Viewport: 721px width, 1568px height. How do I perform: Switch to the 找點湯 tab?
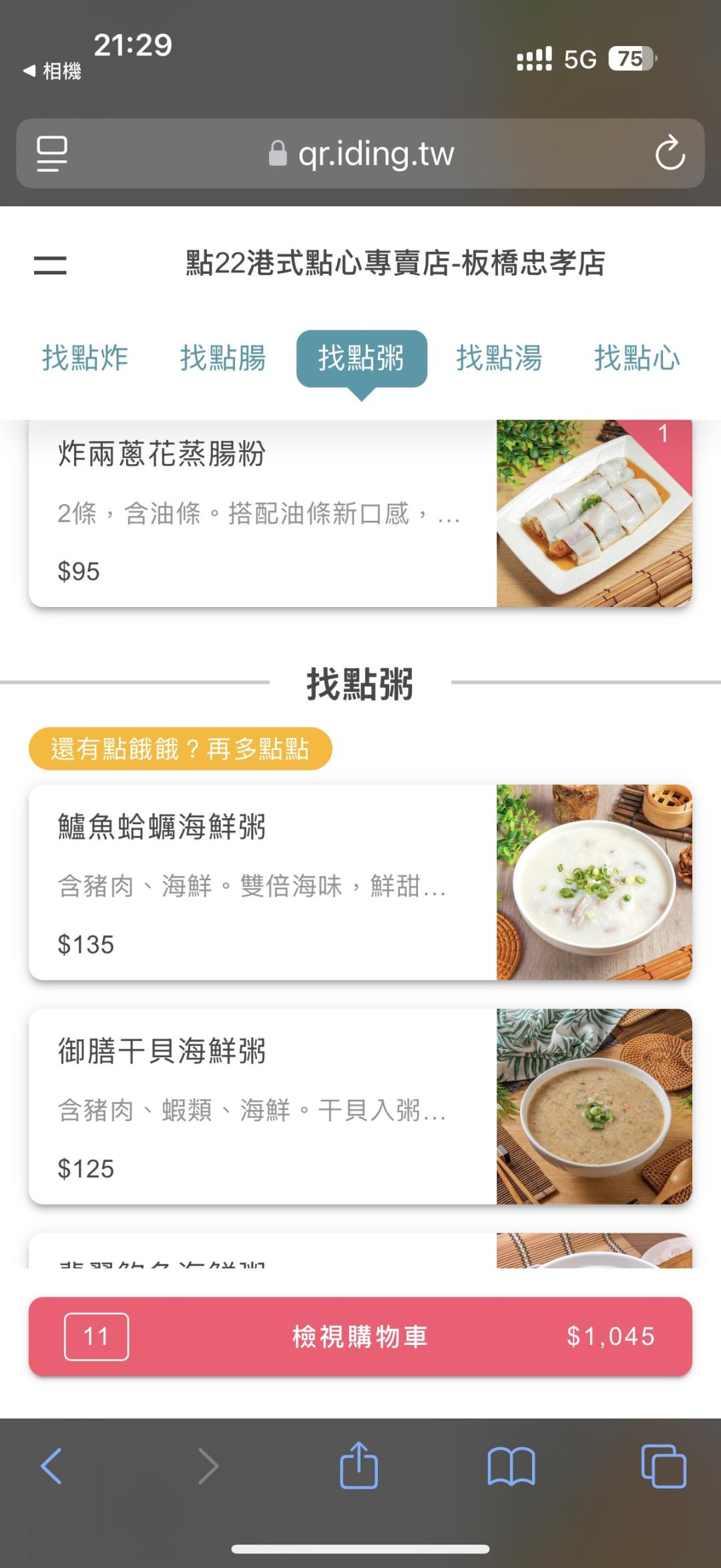click(499, 358)
